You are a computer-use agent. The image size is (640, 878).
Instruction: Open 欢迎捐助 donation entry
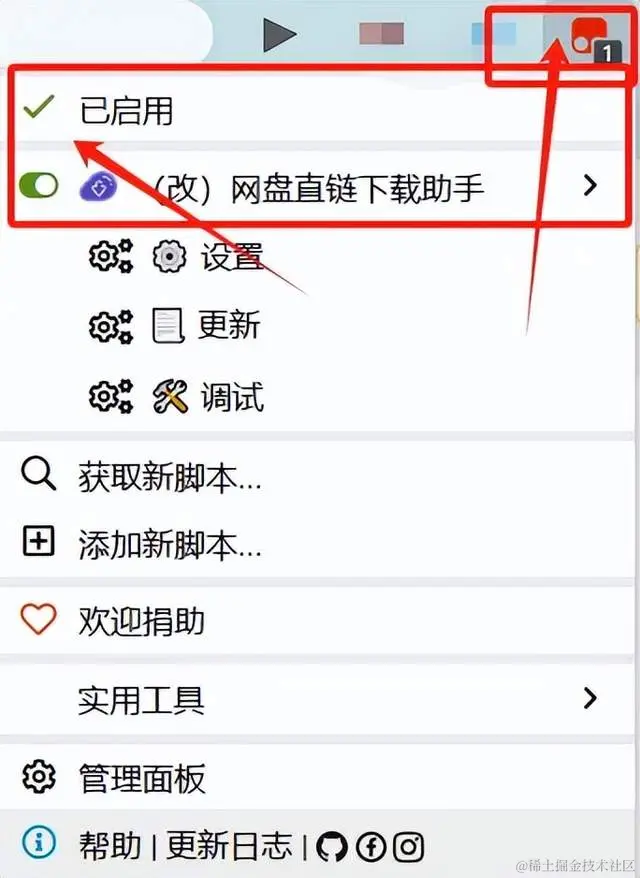point(140,622)
